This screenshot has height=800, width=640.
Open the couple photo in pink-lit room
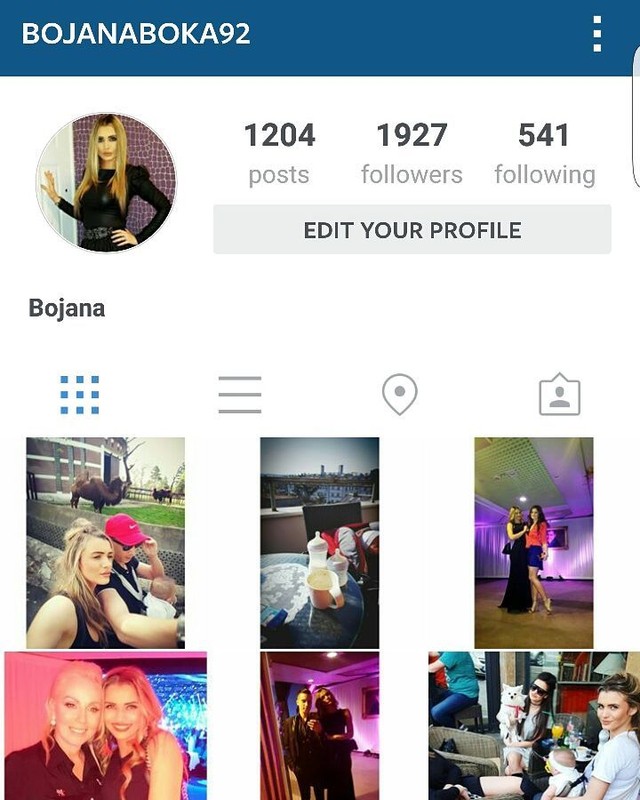(x=320, y=726)
